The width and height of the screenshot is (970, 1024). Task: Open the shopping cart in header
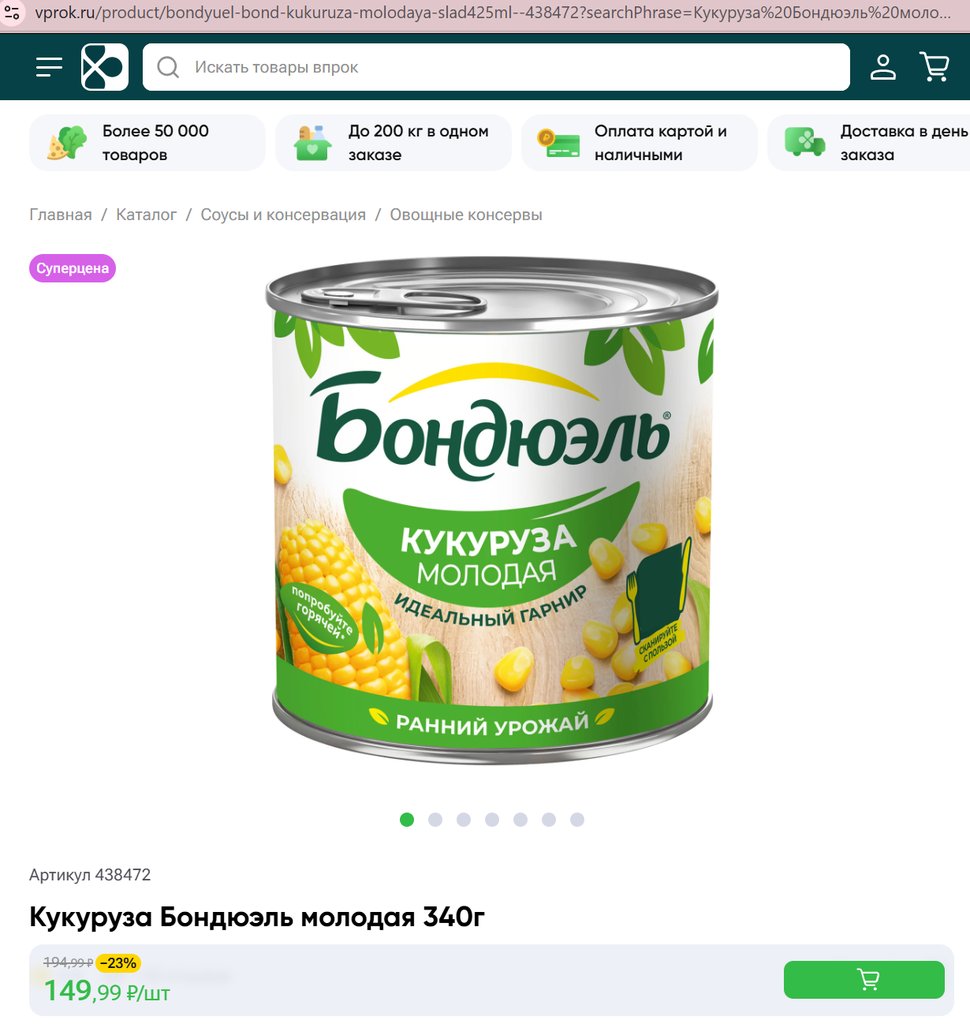pos(934,67)
